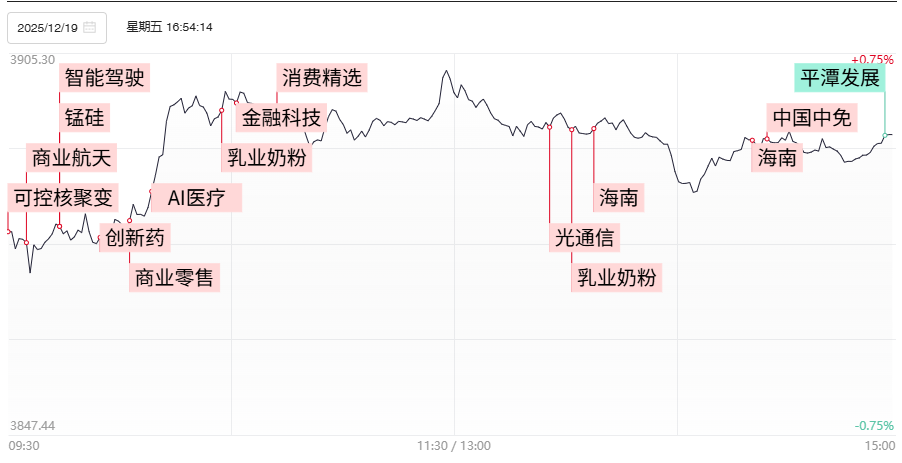Tap the 锰硅 tag on the chart
The image size is (902, 463).
(84, 117)
